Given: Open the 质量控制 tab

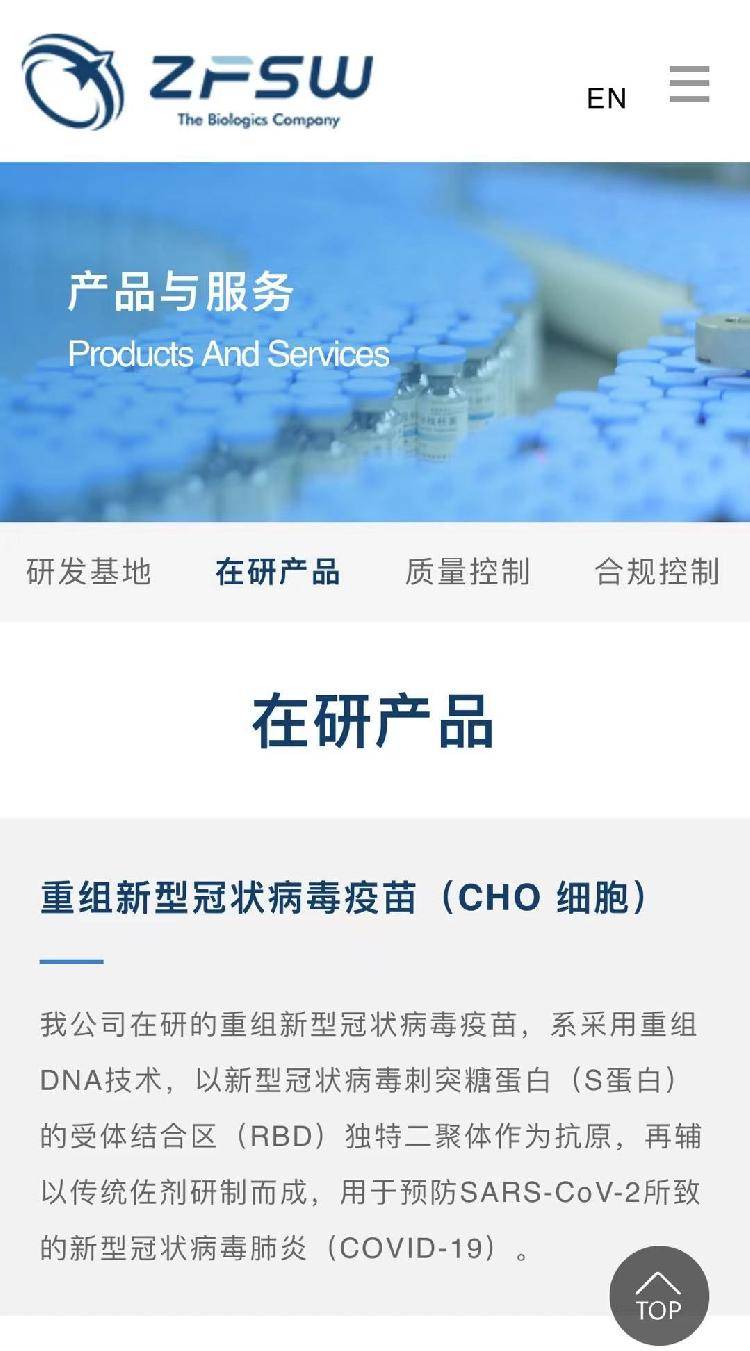Looking at the screenshot, I should pyautogui.click(x=467, y=572).
